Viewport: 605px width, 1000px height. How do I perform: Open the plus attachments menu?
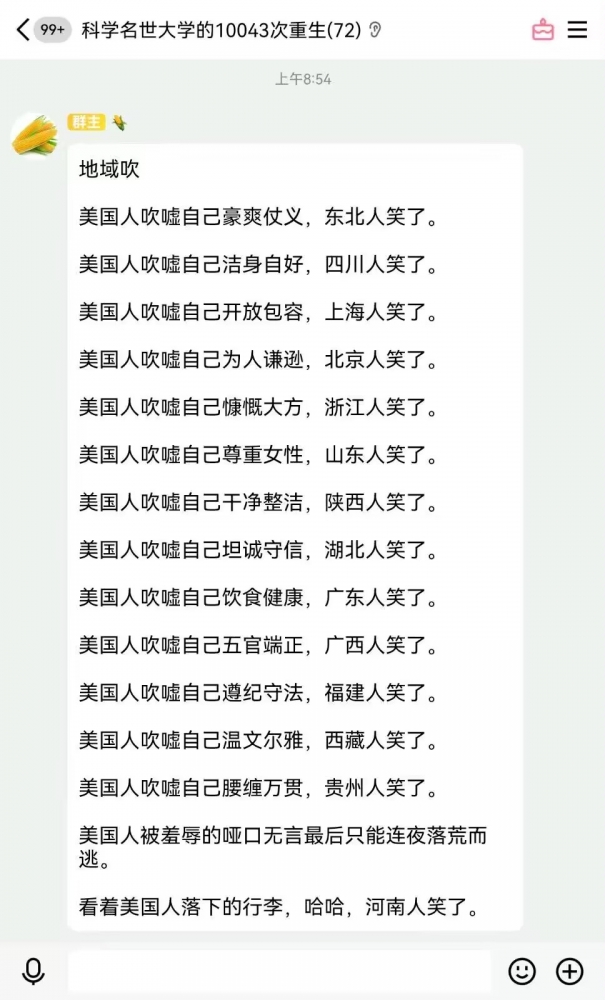pyautogui.click(x=569, y=971)
